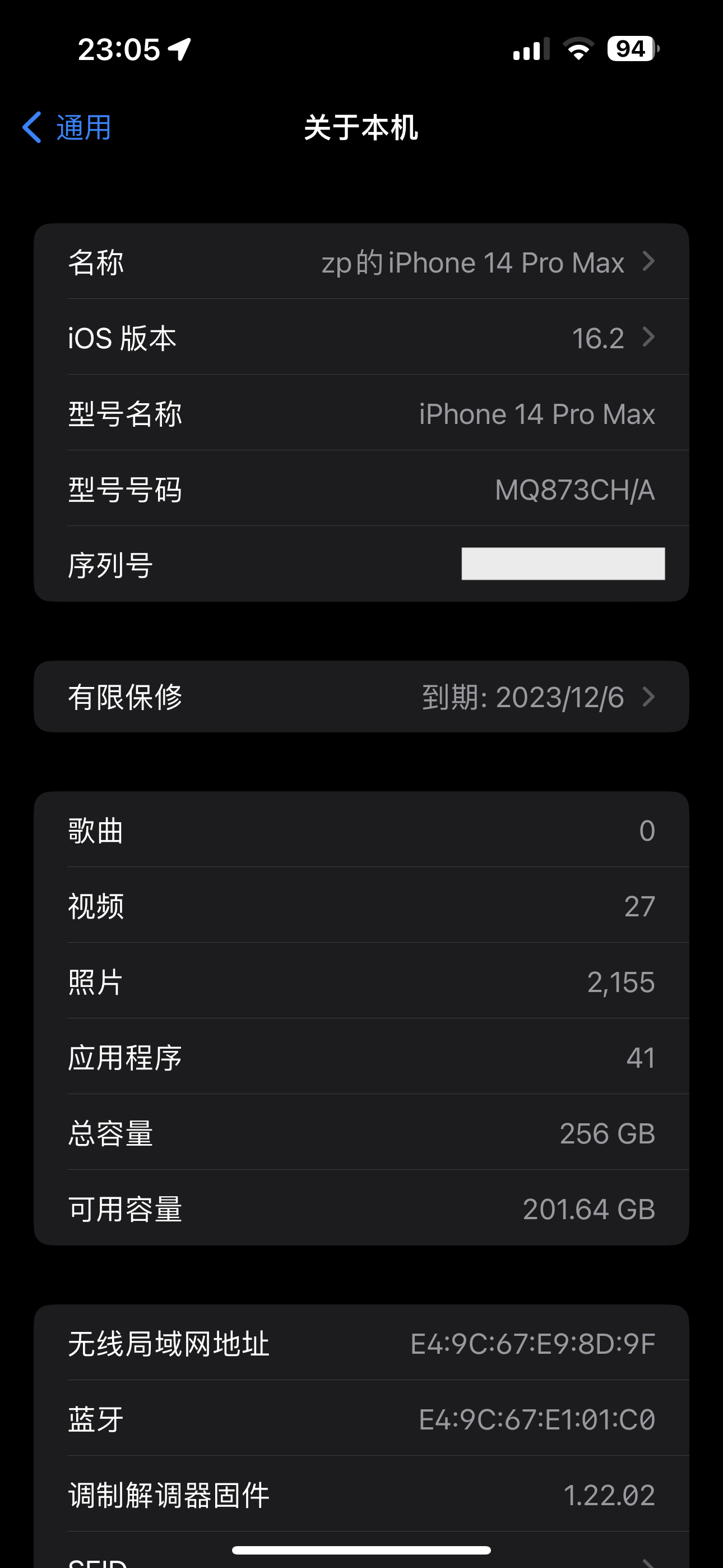
Task: Tap the 型号号码 row to toggle the number
Action: (x=361, y=490)
